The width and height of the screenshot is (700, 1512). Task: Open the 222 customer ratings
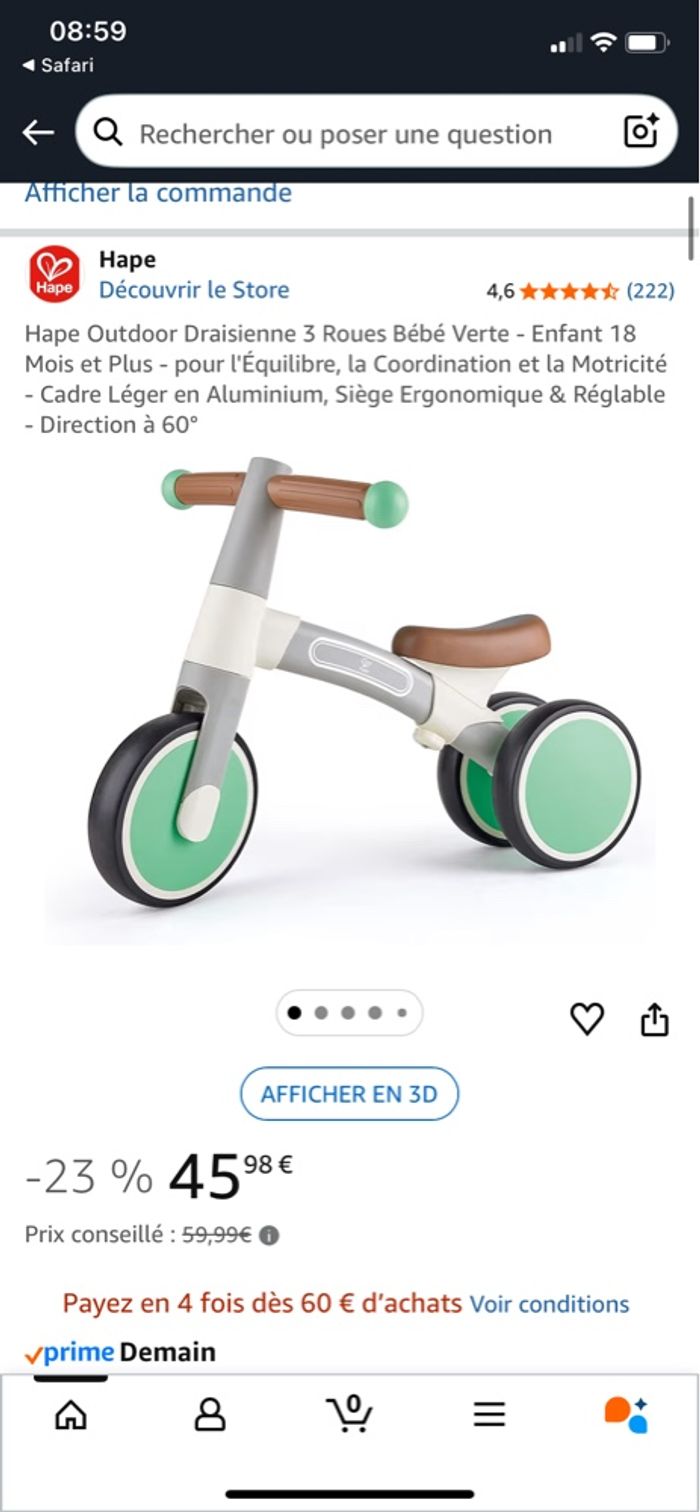coord(650,291)
